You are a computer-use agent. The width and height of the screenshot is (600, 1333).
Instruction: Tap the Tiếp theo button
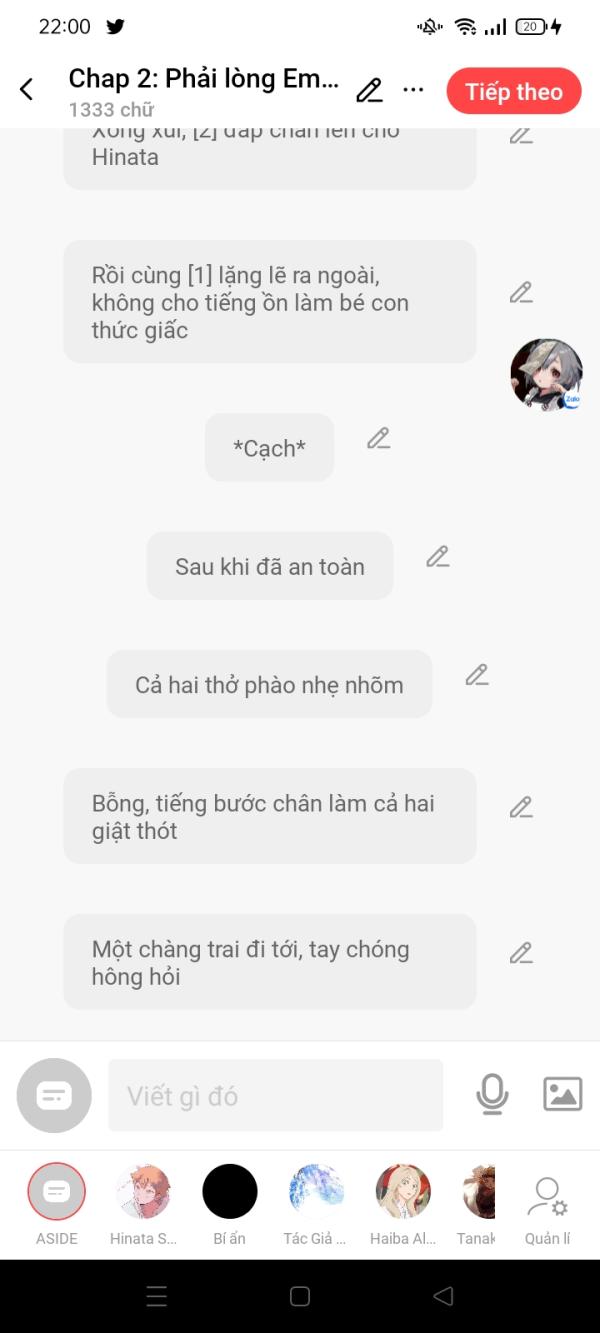[x=513, y=91]
